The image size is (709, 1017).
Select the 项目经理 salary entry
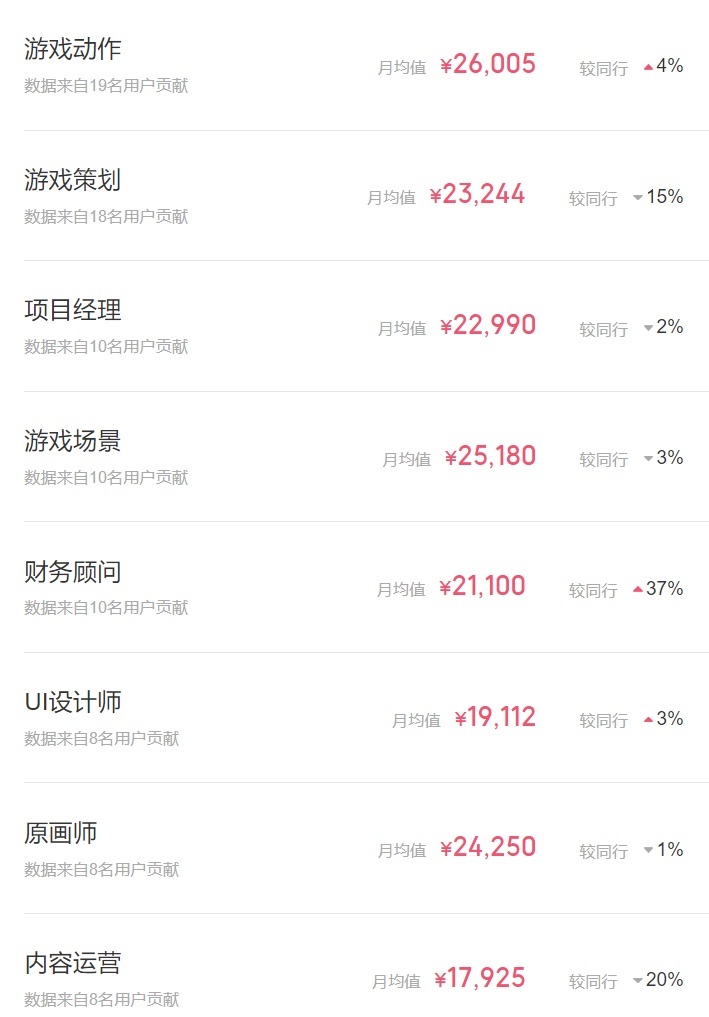[x=73, y=311]
